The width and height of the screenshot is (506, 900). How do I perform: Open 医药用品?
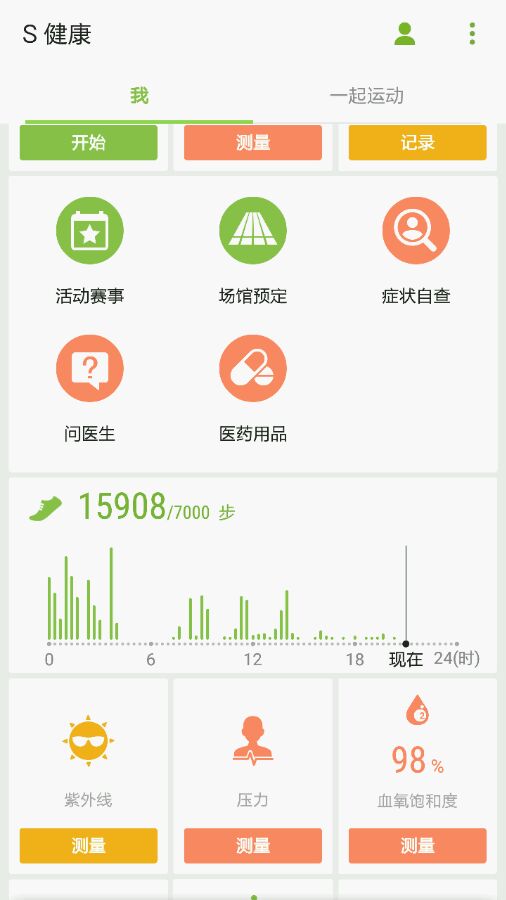(x=253, y=389)
